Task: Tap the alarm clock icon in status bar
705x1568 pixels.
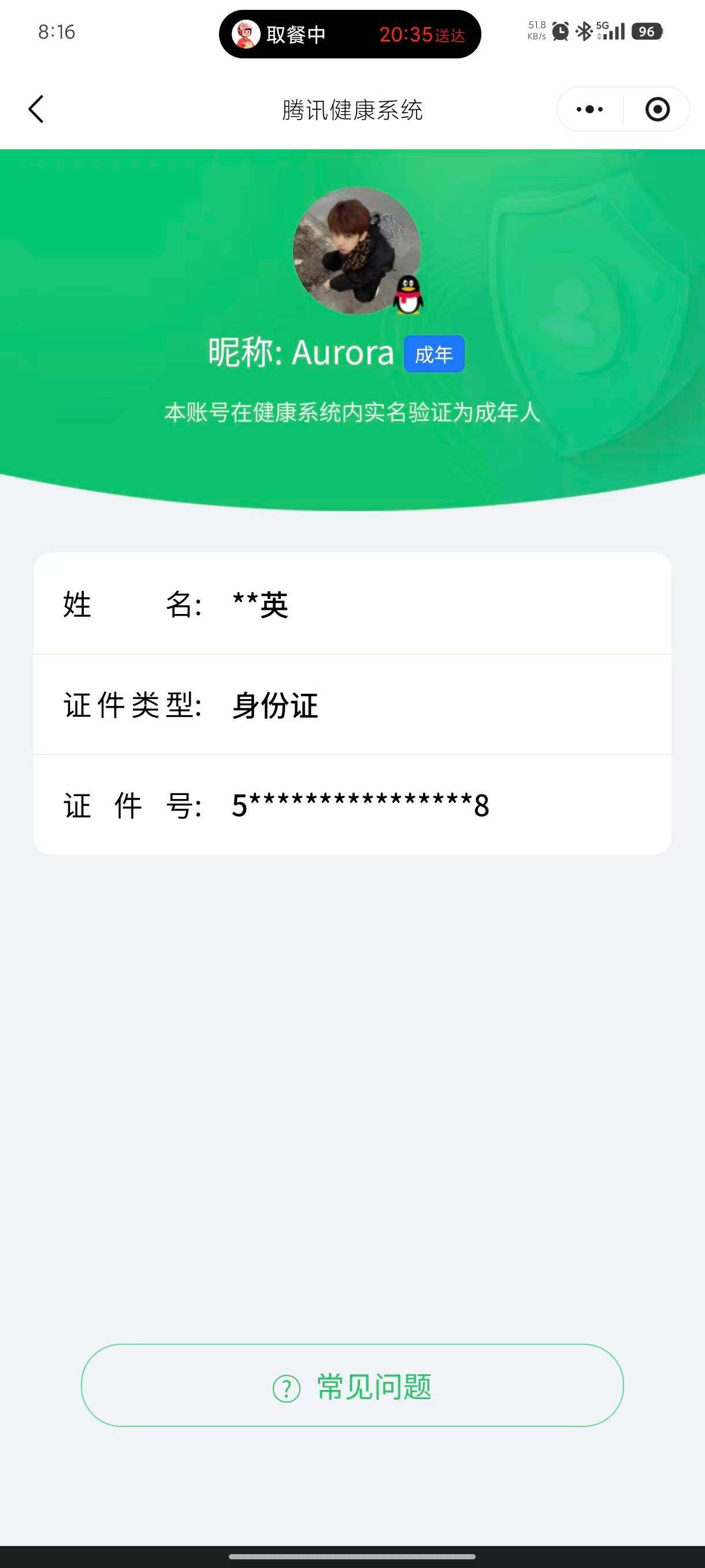Action: (559, 29)
